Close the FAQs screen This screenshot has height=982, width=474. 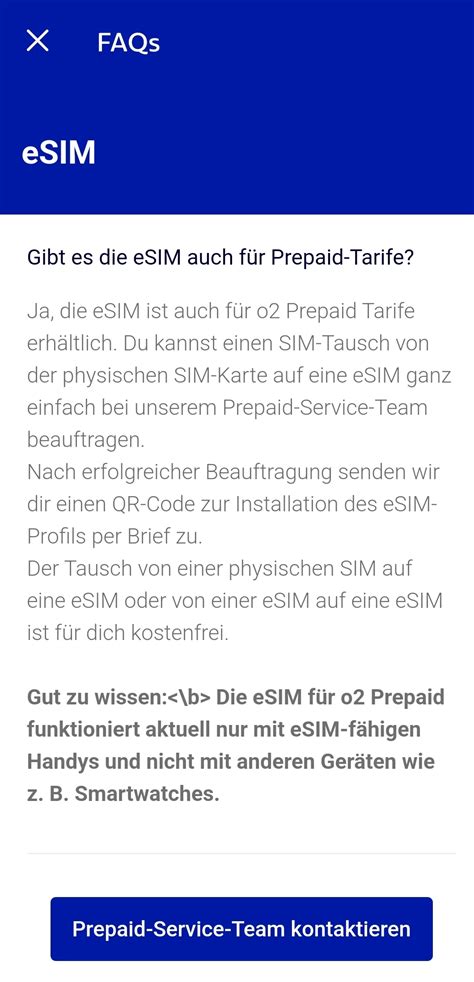[x=38, y=41]
